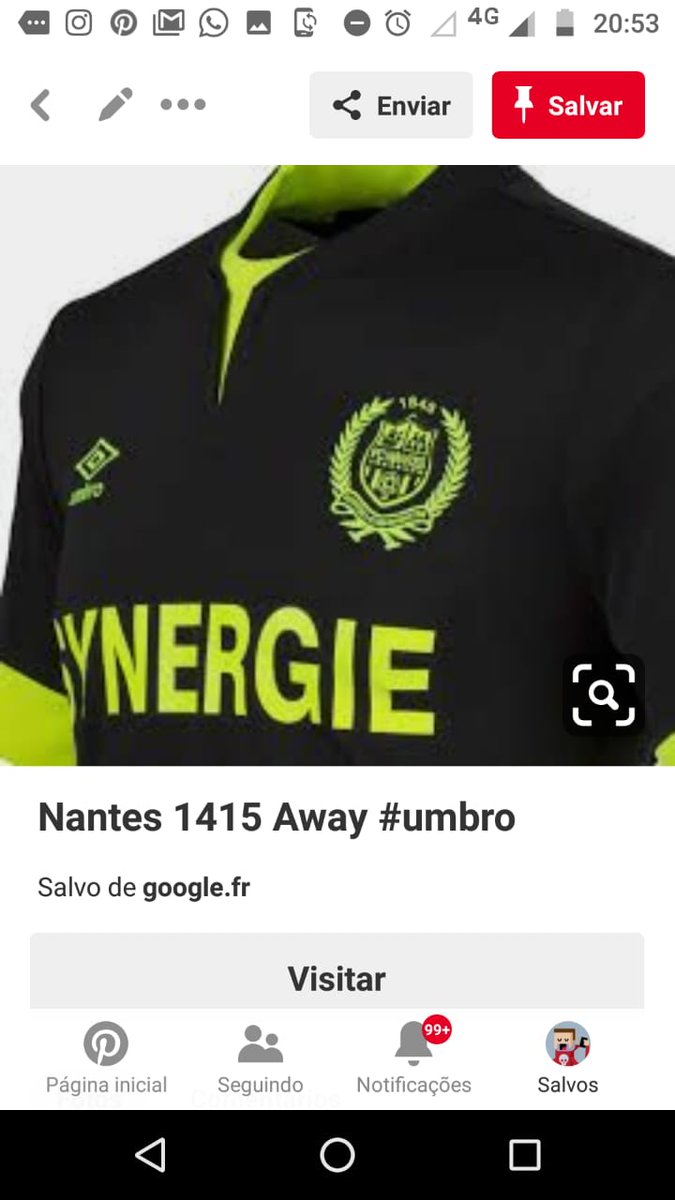
Task: Share the pin via Enviar
Action: tap(391, 105)
